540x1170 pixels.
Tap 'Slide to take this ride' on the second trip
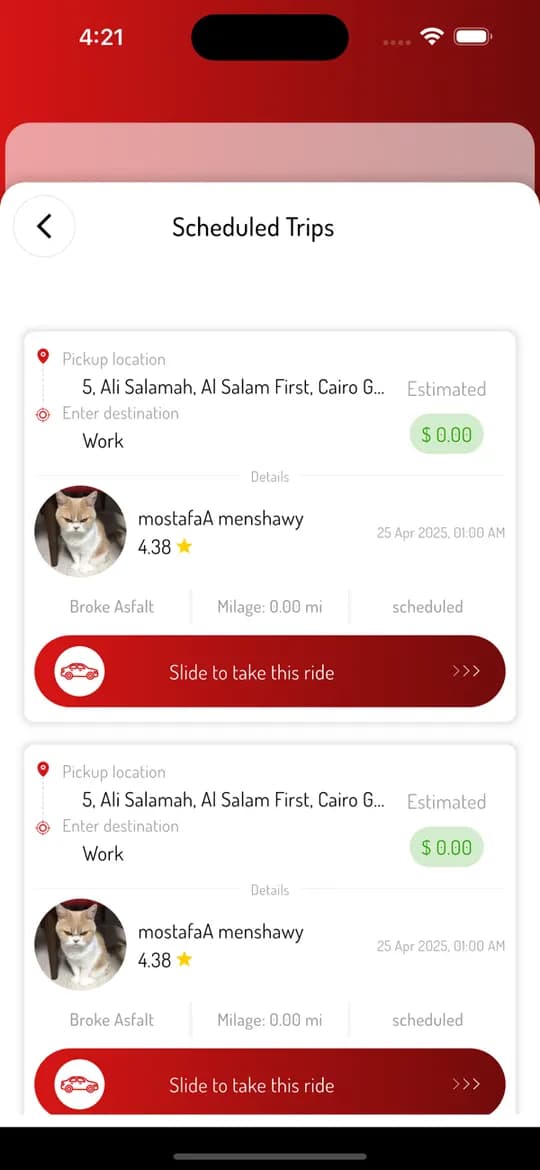270,1082
